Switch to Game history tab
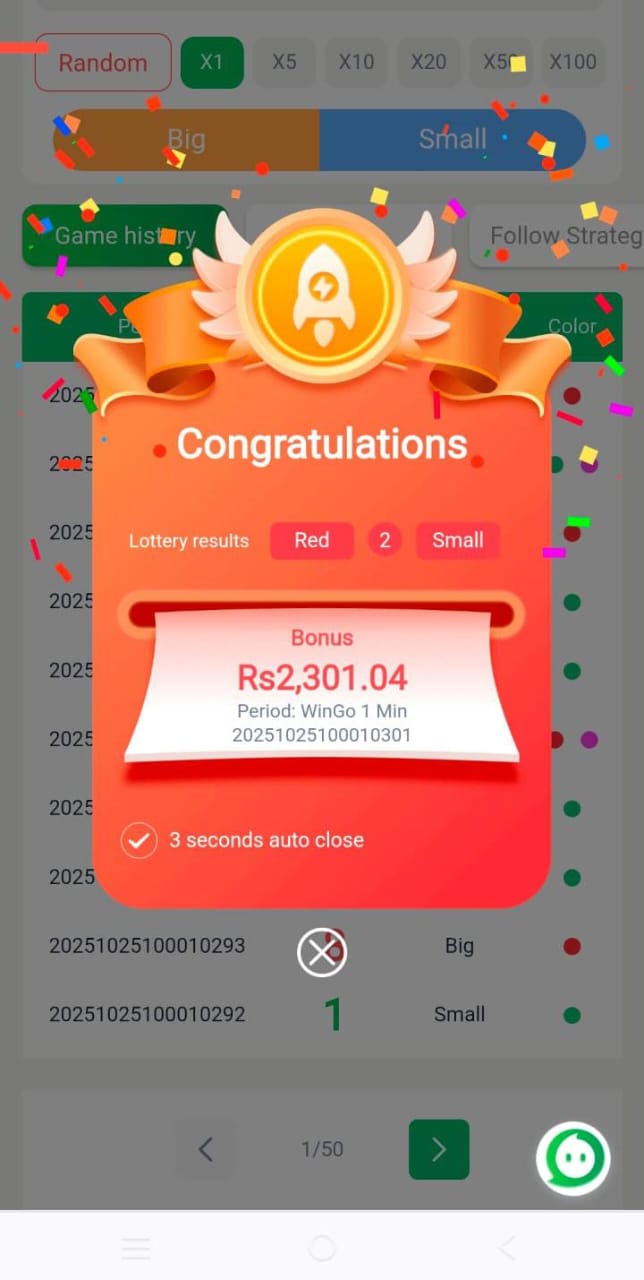The height and width of the screenshot is (1280, 644). coord(125,236)
